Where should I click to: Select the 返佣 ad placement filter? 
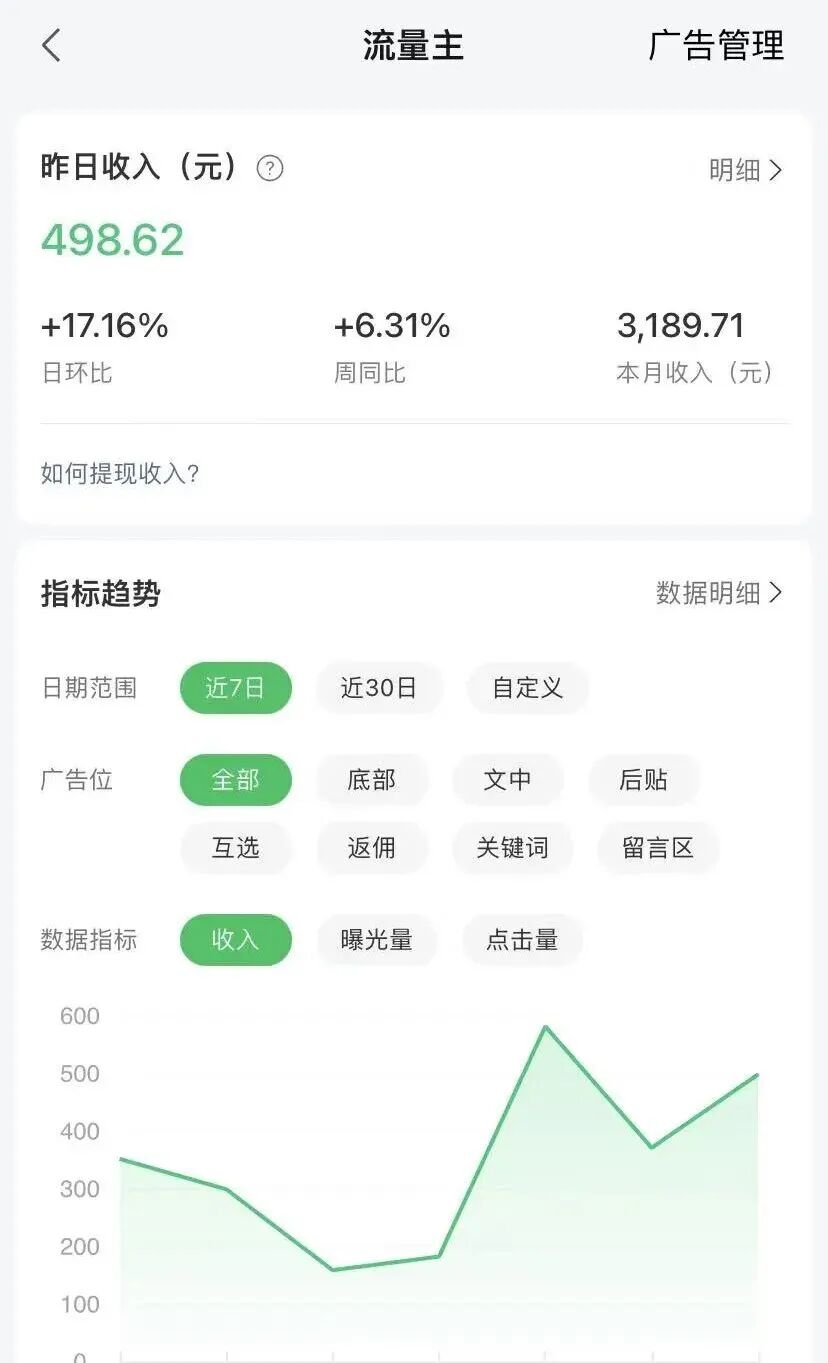[372, 848]
